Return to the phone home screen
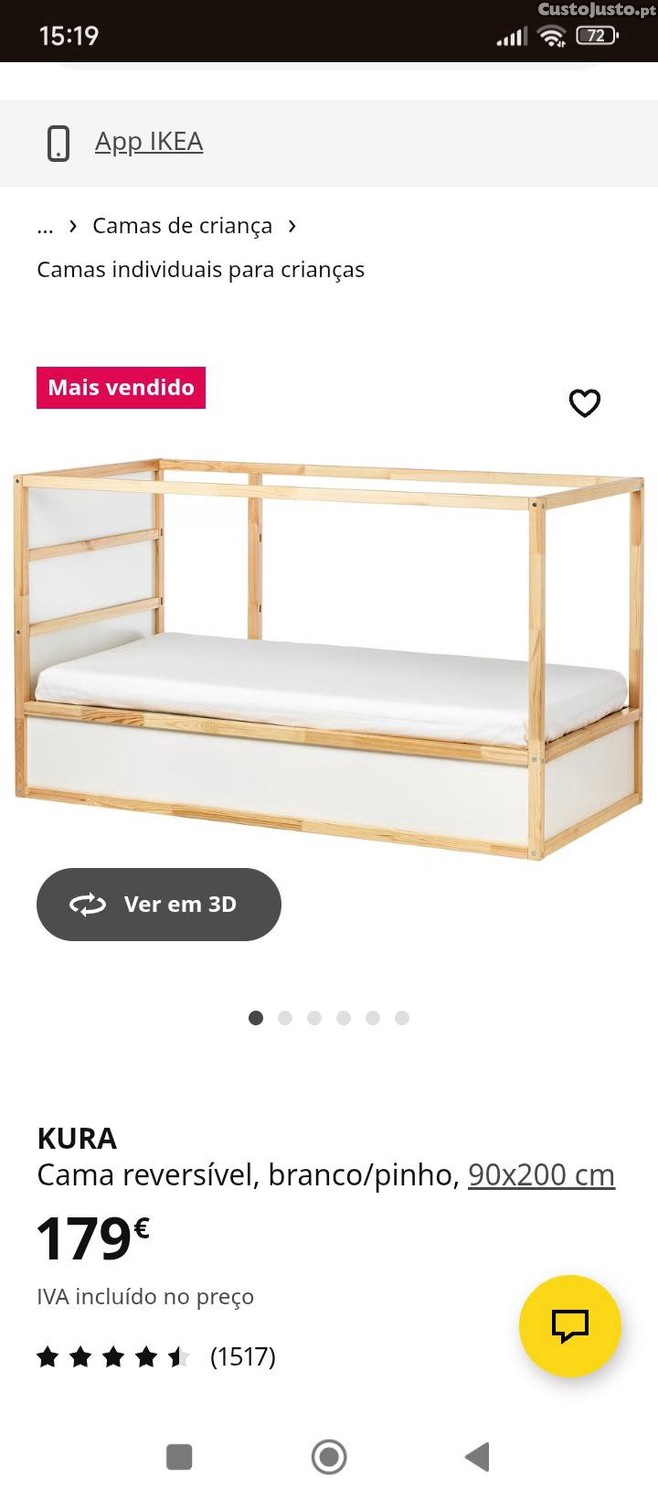Image resolution: width=658 pixels, height=1500 pixels. tap(329, 1457)
